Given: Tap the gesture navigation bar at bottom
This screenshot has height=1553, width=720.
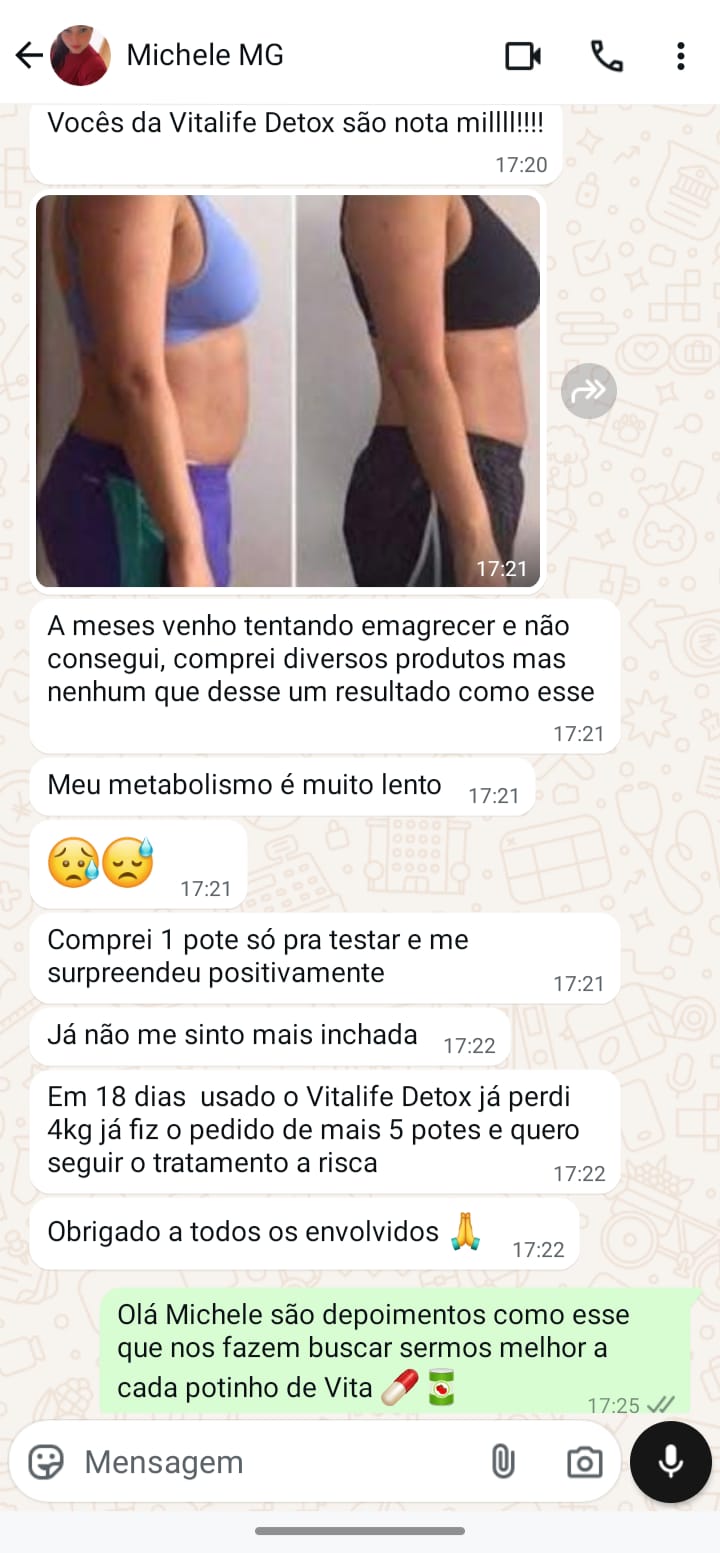Looking at the screenshot, I should click(360, 1529).
